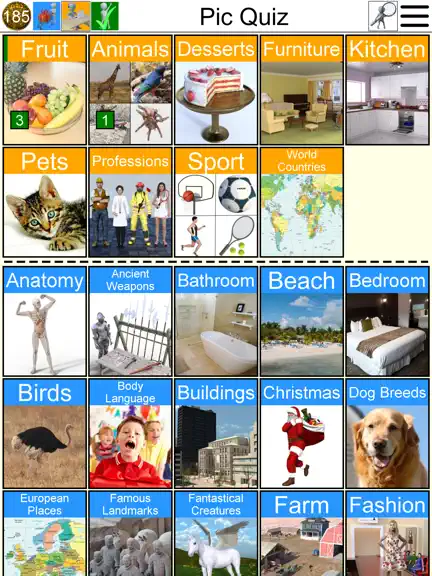Screen dimensions: 432x576
Task: Open the Anatomy category
Action: pyautogui.click(x=45, y=321)
